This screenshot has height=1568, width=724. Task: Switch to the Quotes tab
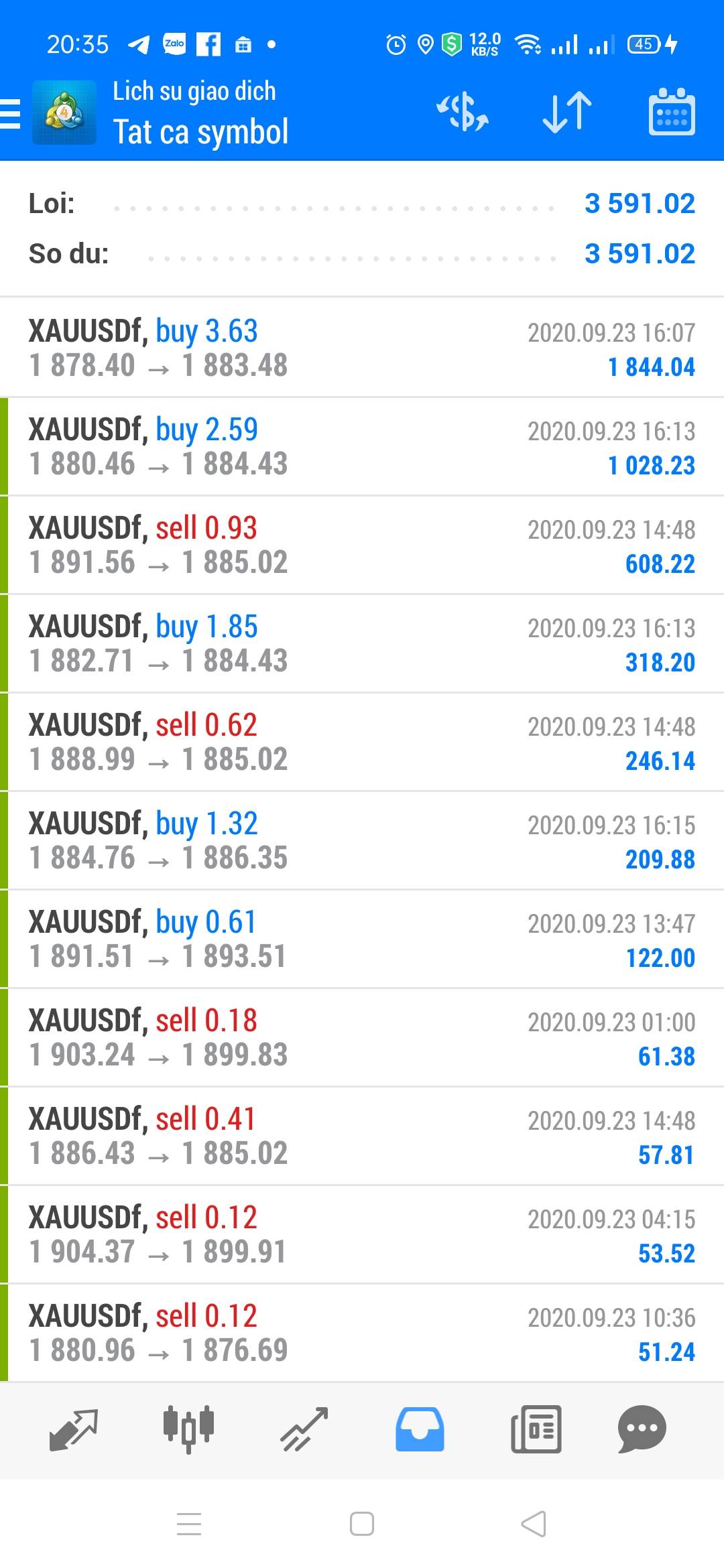click(74, 1429)
